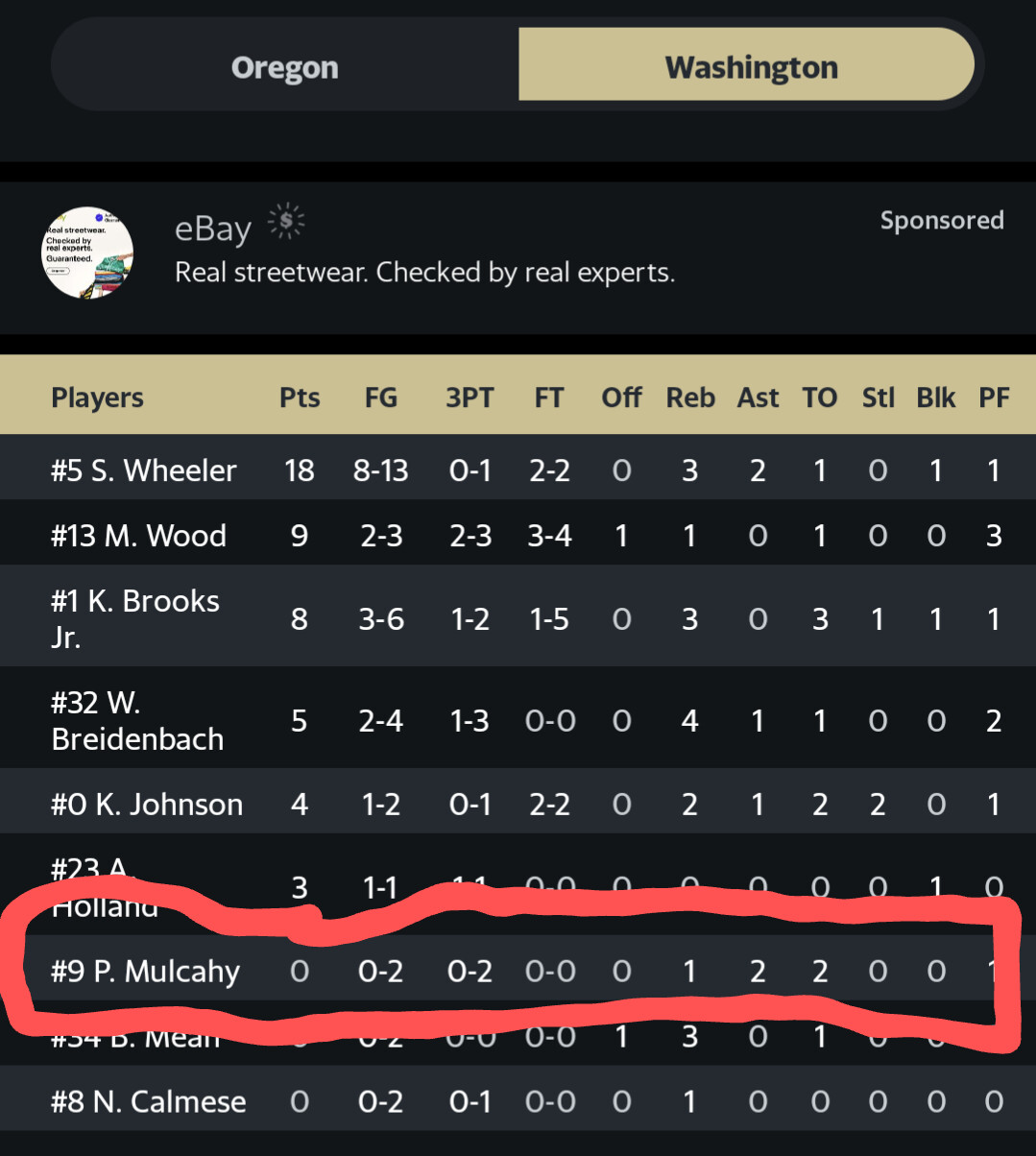
Task: Tap the W. Breidenbach player row
Action: click(x=137, y=719)
